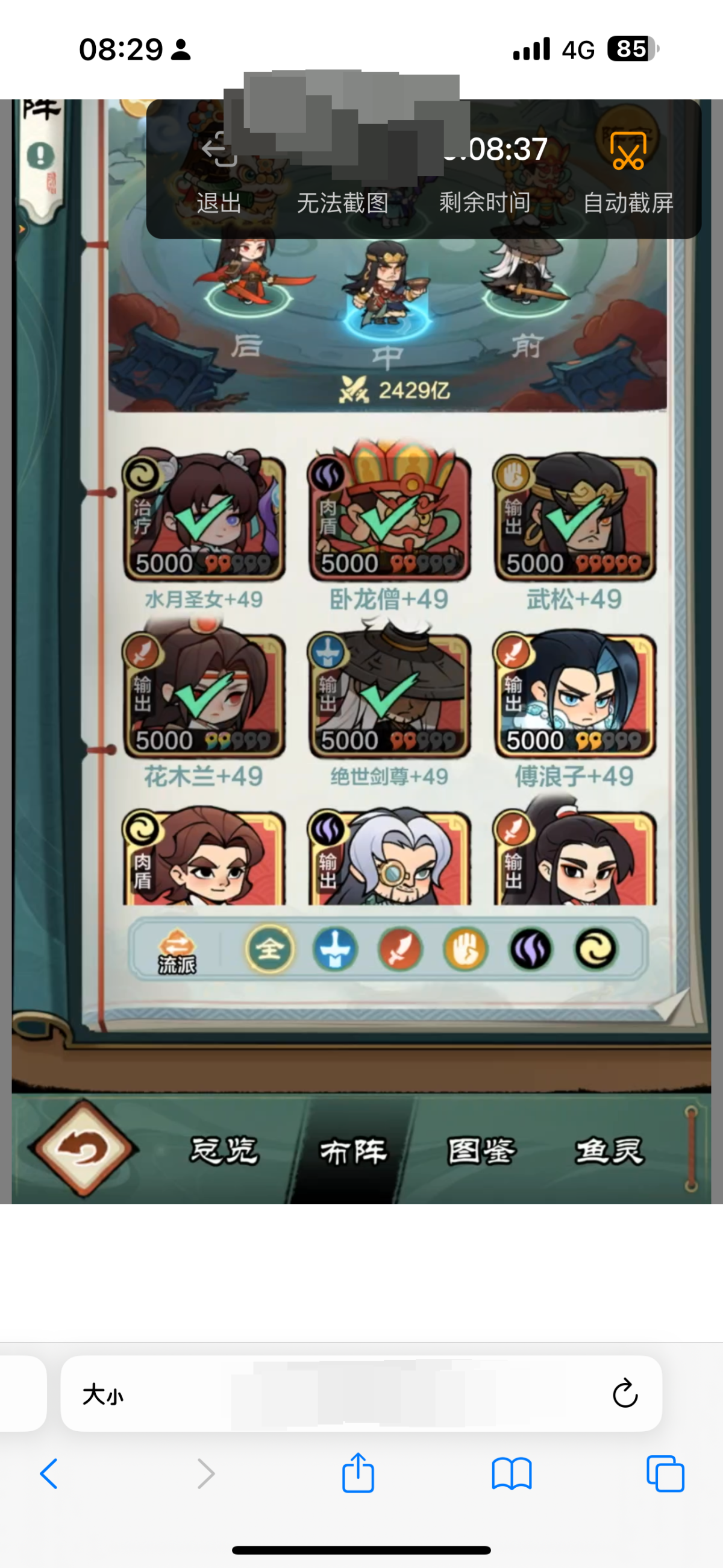This screenshot has width=723, height=1568.
Task: Filter by purple flame faction icon
Action: pos(531,949)
